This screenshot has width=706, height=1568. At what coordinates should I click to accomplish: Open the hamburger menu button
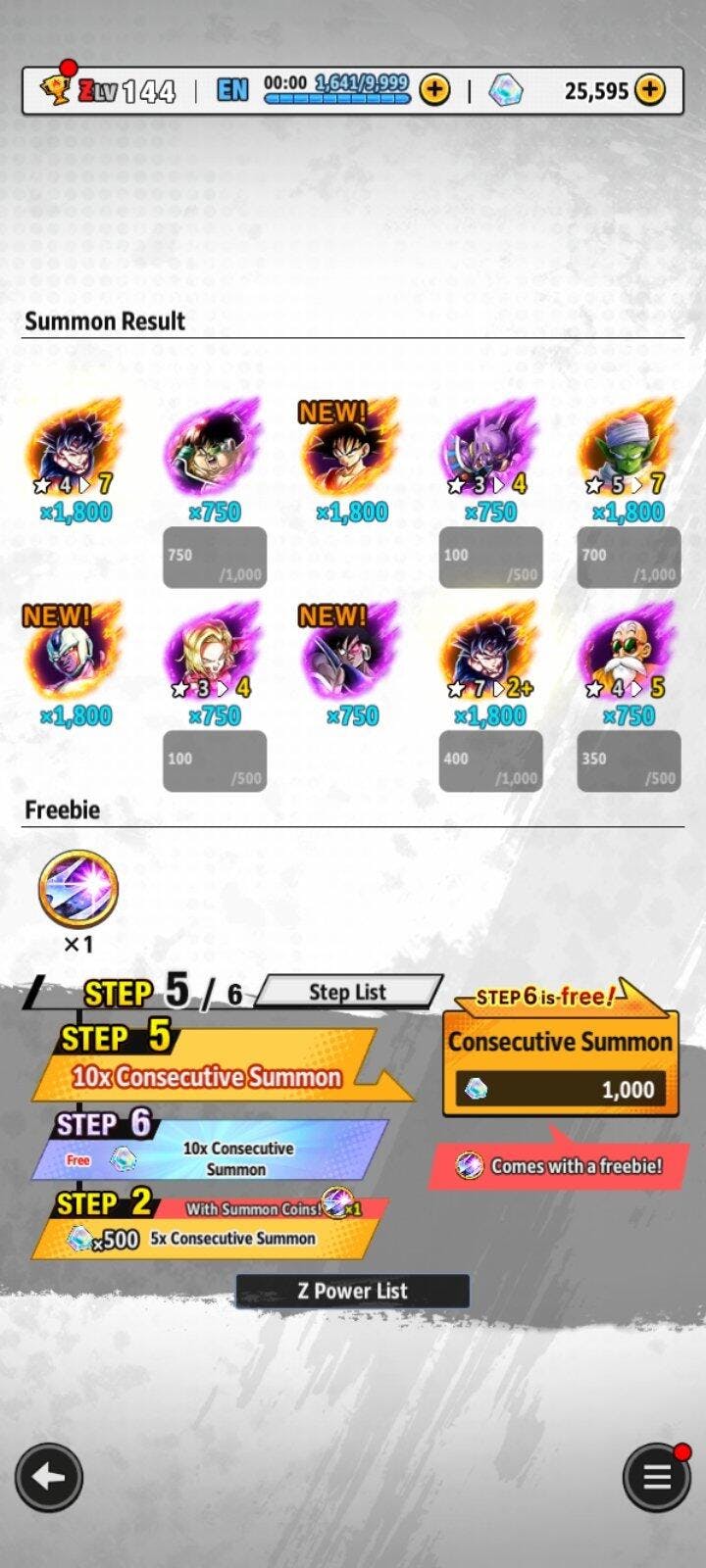coord(657,1477)
